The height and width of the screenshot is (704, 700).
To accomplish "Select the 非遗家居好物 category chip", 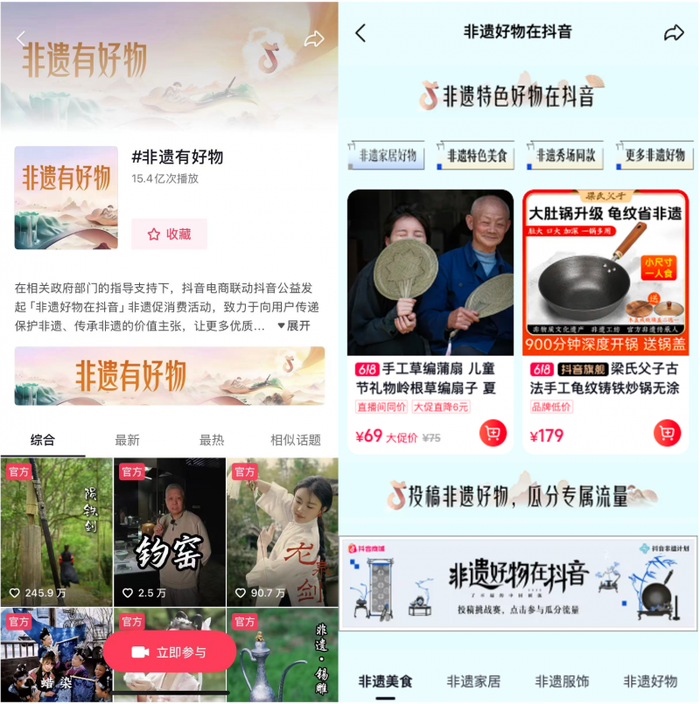I will (x=387, y=156).
